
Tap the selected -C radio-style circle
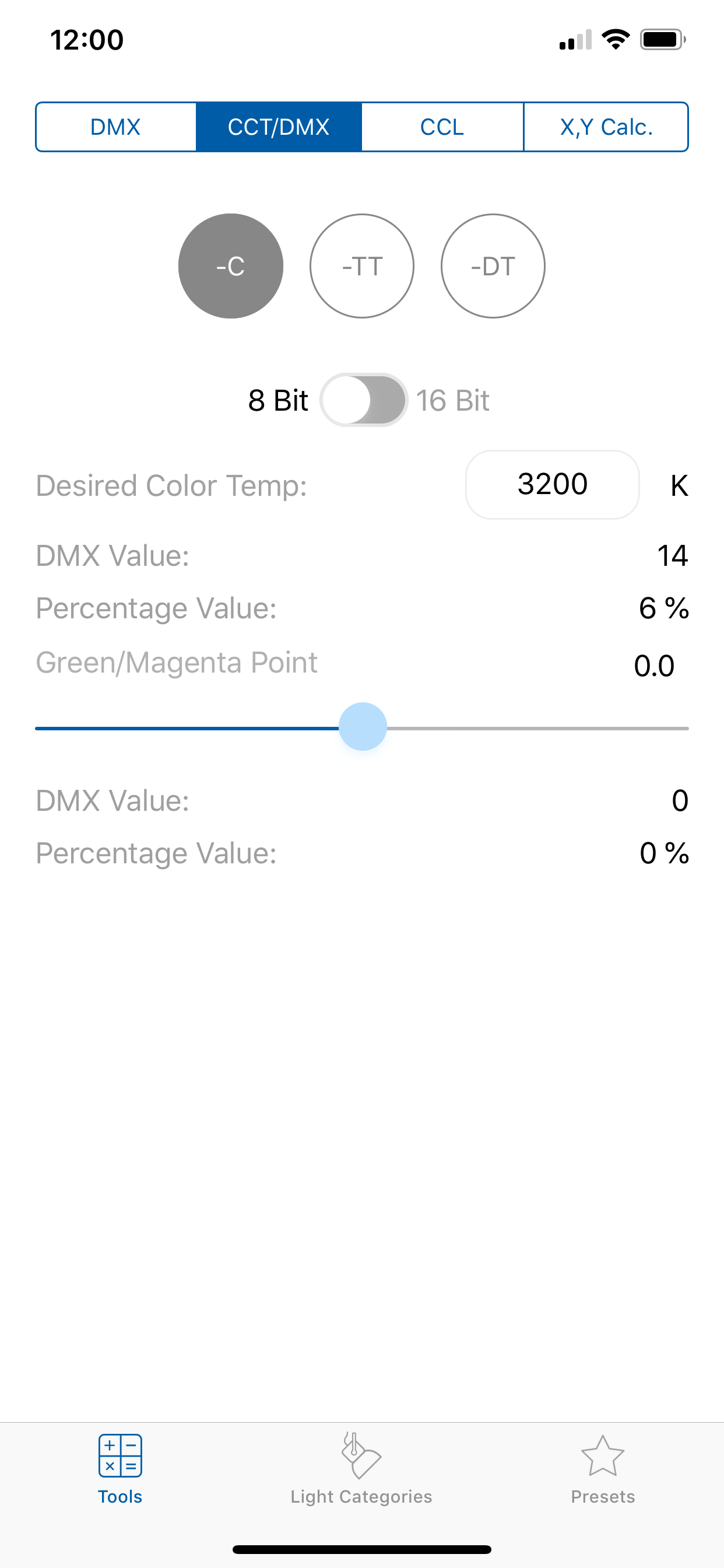[x=230, y=266]
